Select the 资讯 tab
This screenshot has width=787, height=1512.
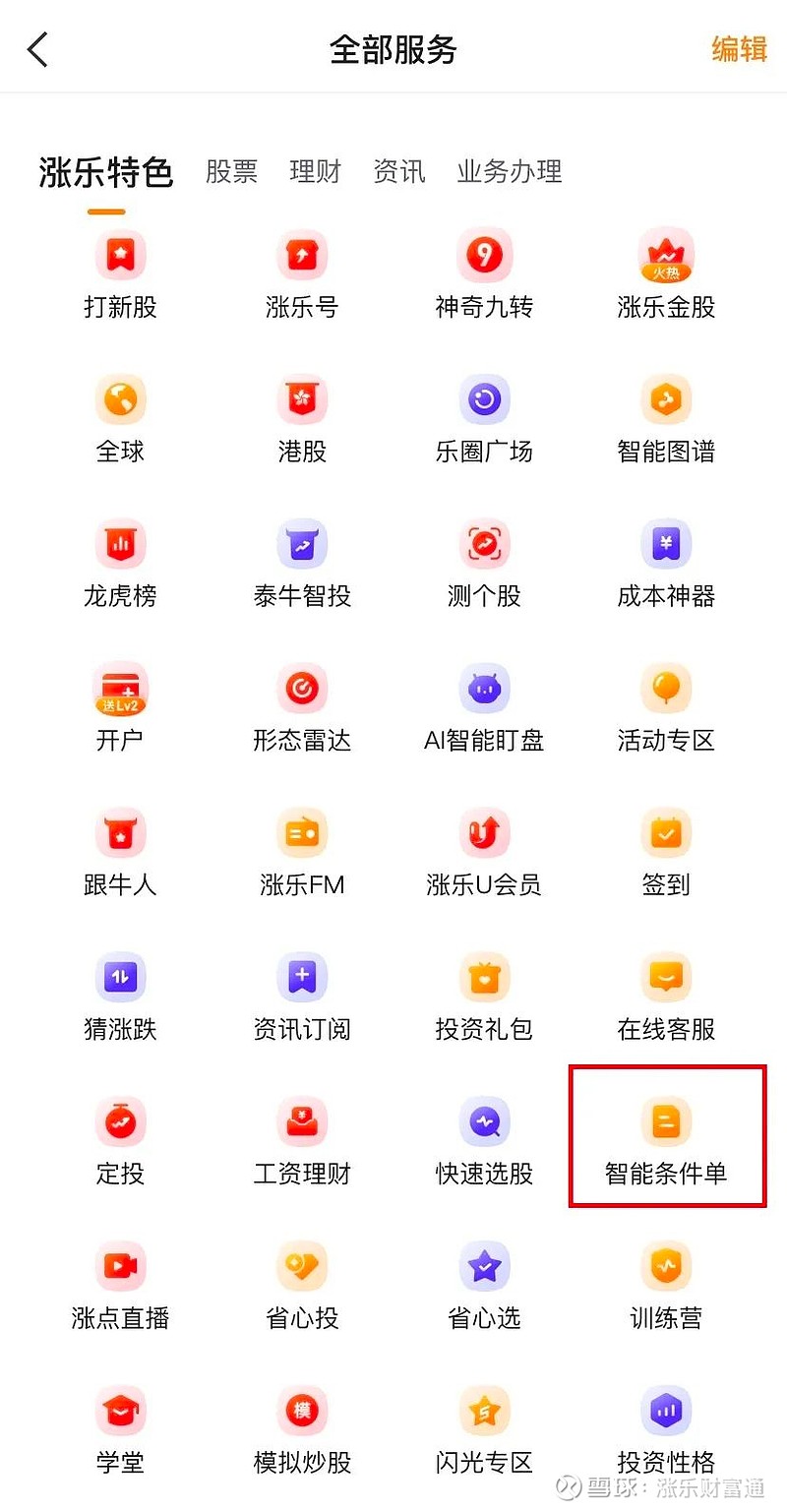coord(398,171)
